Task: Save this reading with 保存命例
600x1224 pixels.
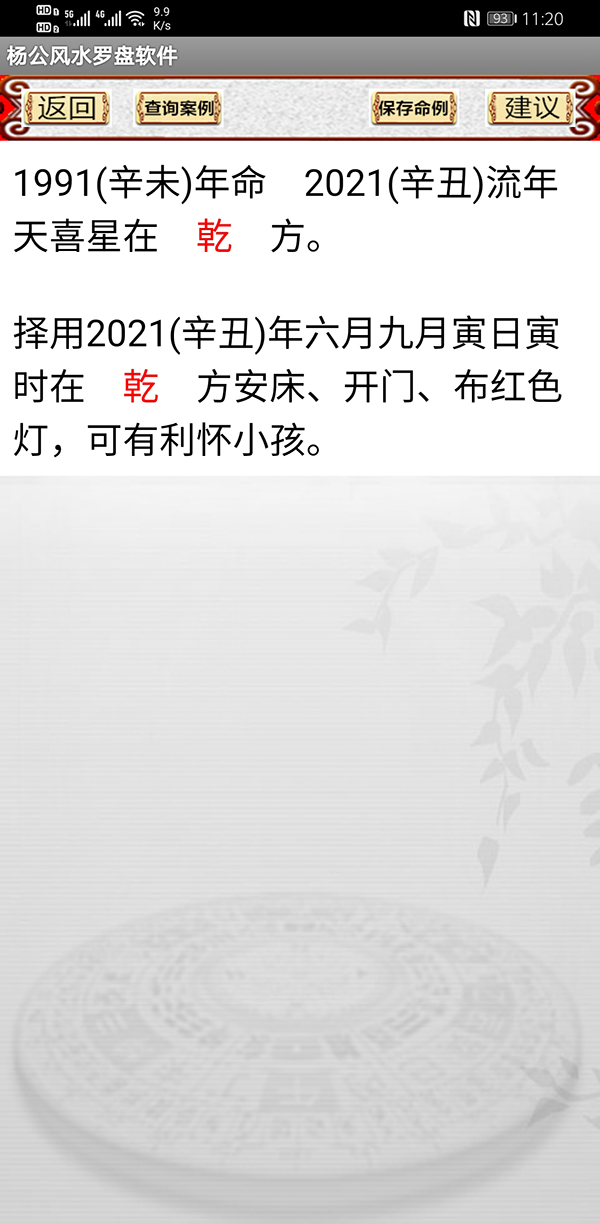Action: point(413,108)
